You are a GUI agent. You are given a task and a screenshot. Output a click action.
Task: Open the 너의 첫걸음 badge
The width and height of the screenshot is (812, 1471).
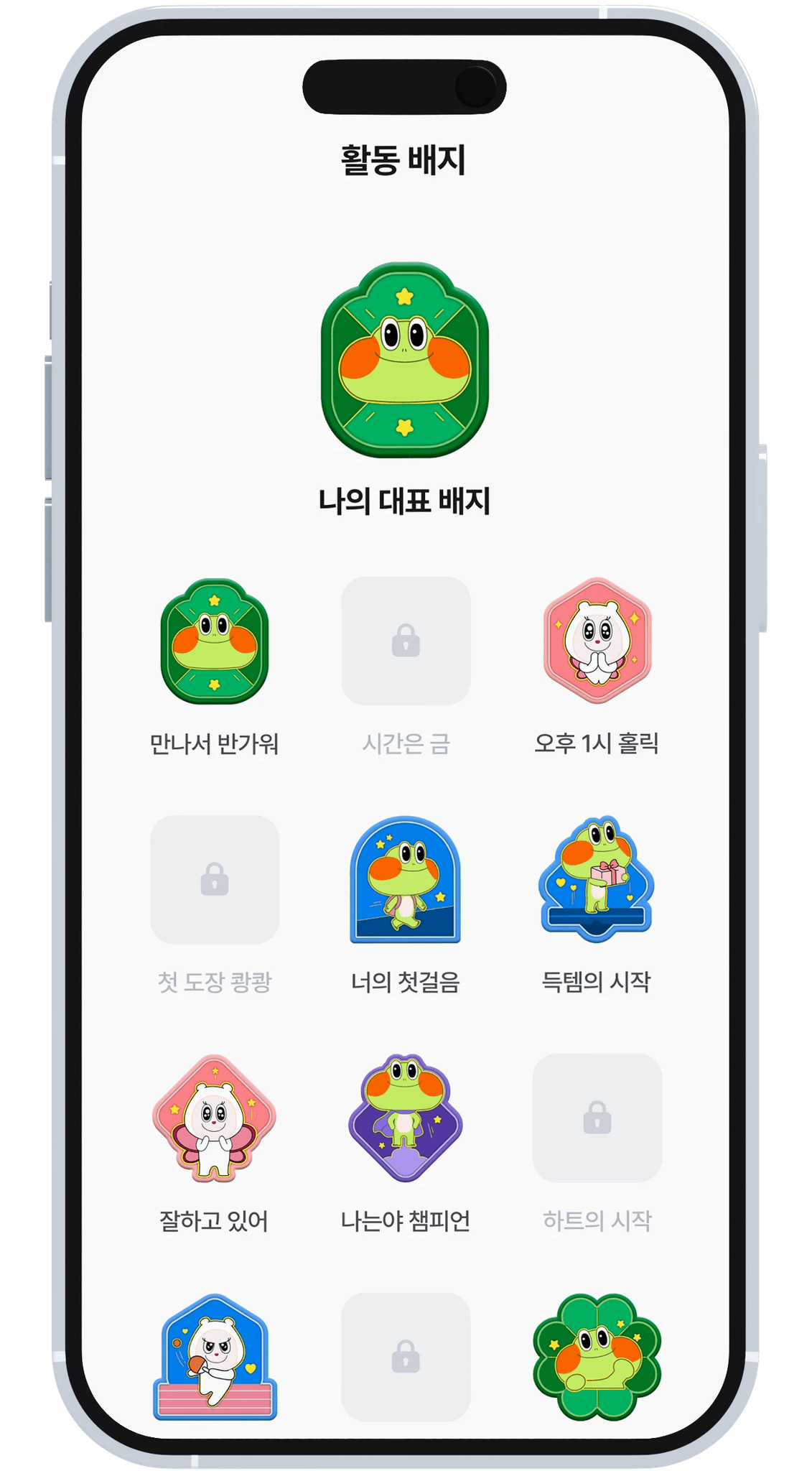pyautogui.click(x=406, y=879)
